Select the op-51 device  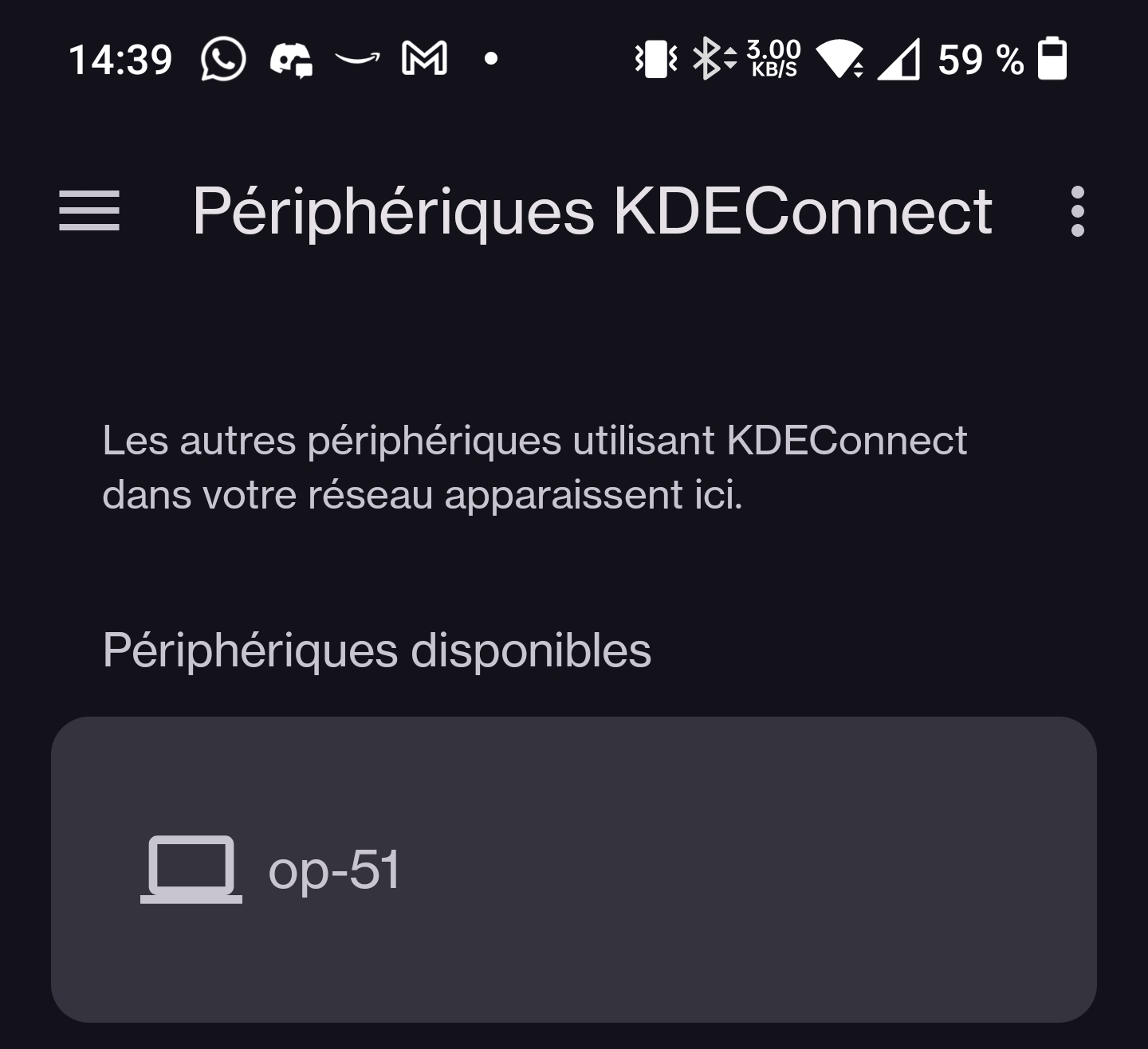coord(572,869)
